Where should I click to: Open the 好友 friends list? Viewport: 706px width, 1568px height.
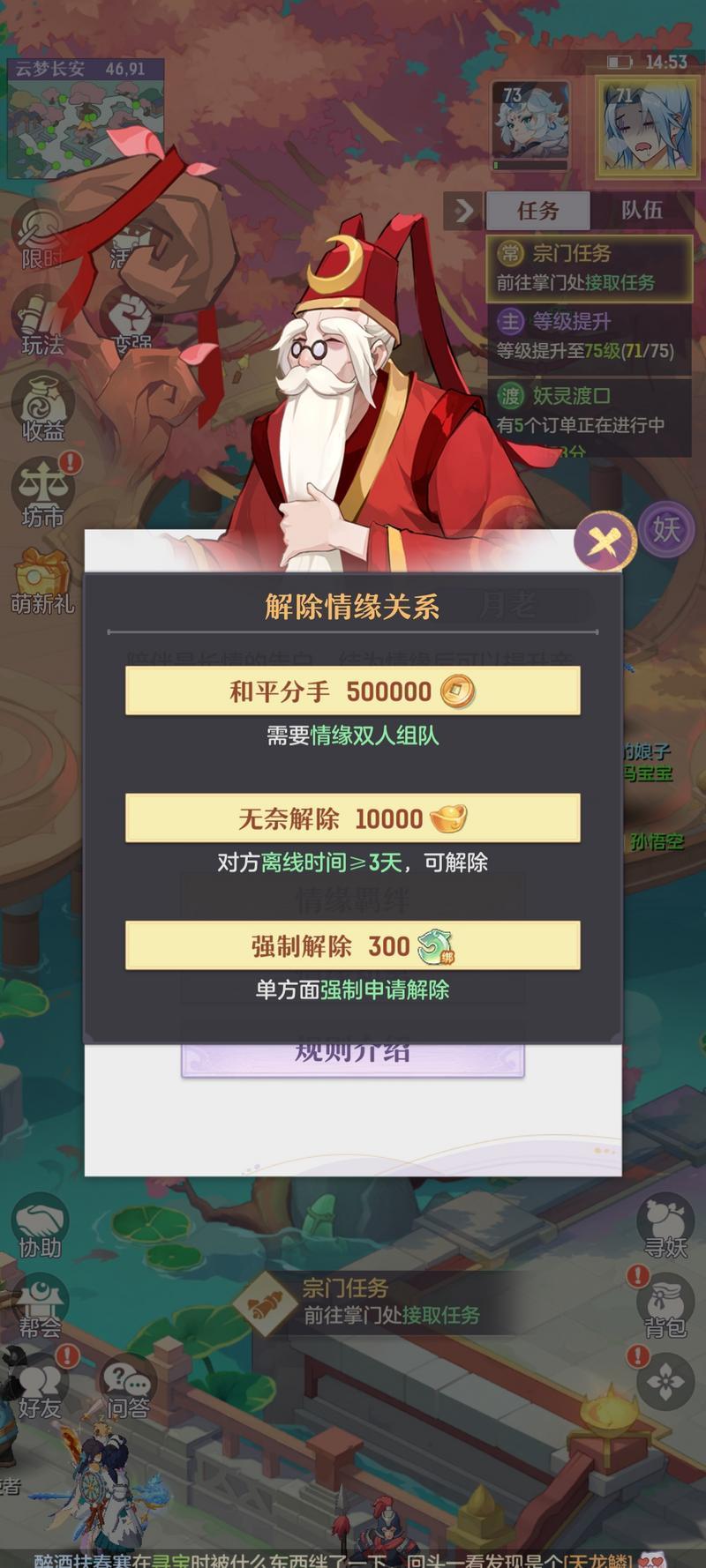[41, 1386]
